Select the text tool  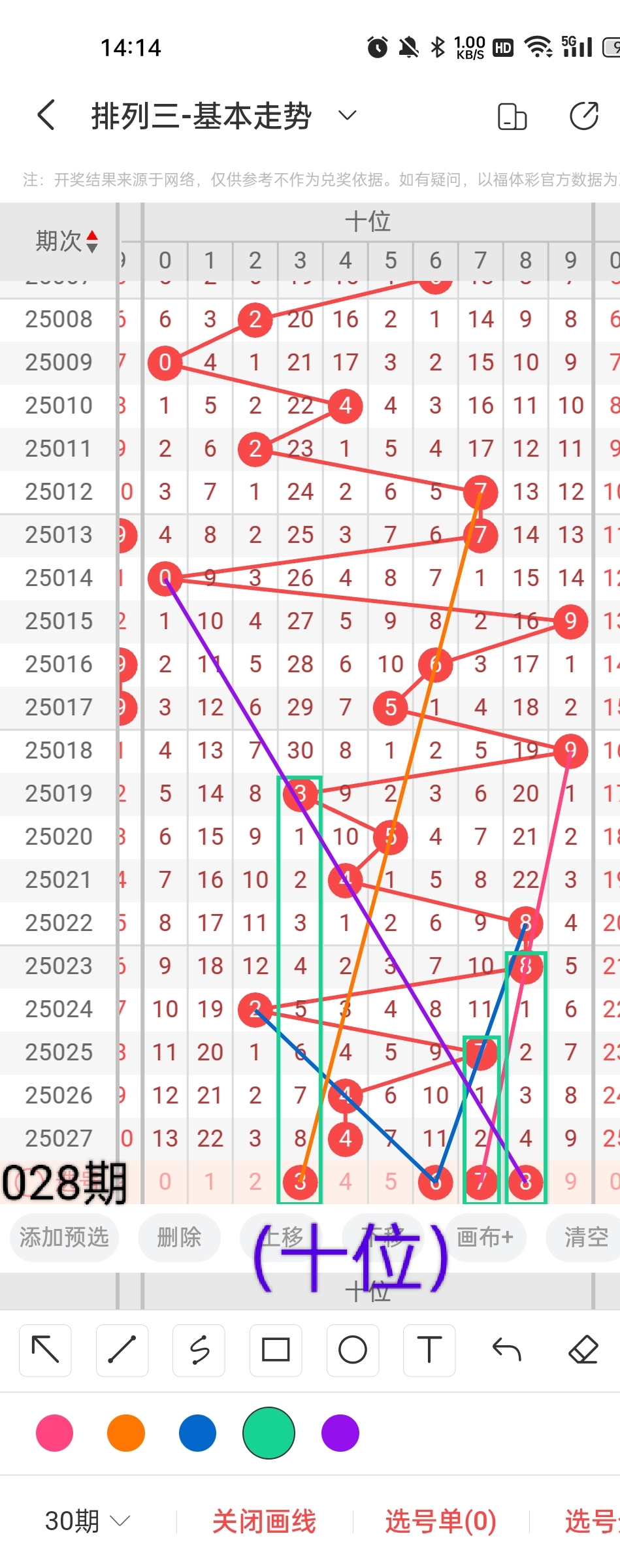[x=429, y=1350]
